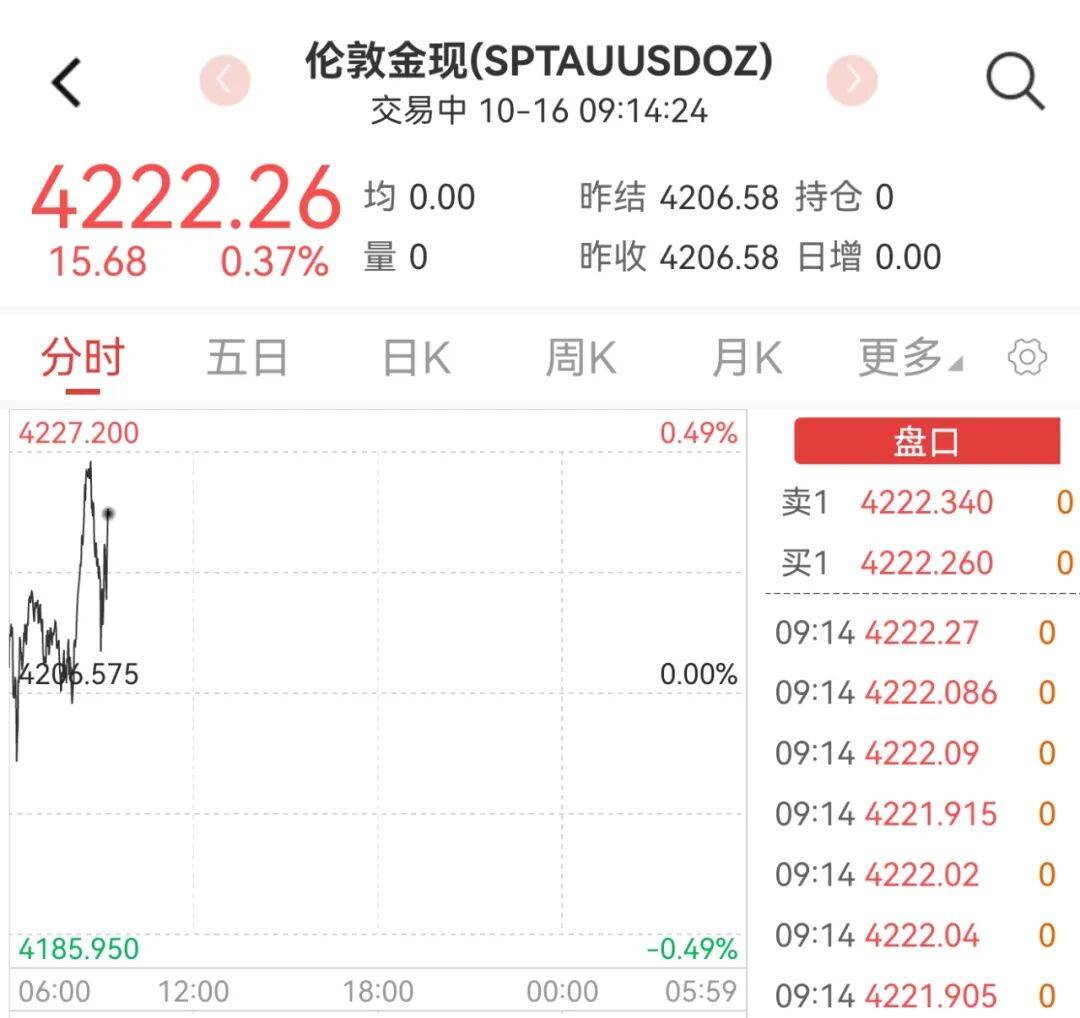The image size is (1080, 1018).
Task: Switch to the 日K chart
Action: click(417, 357)
